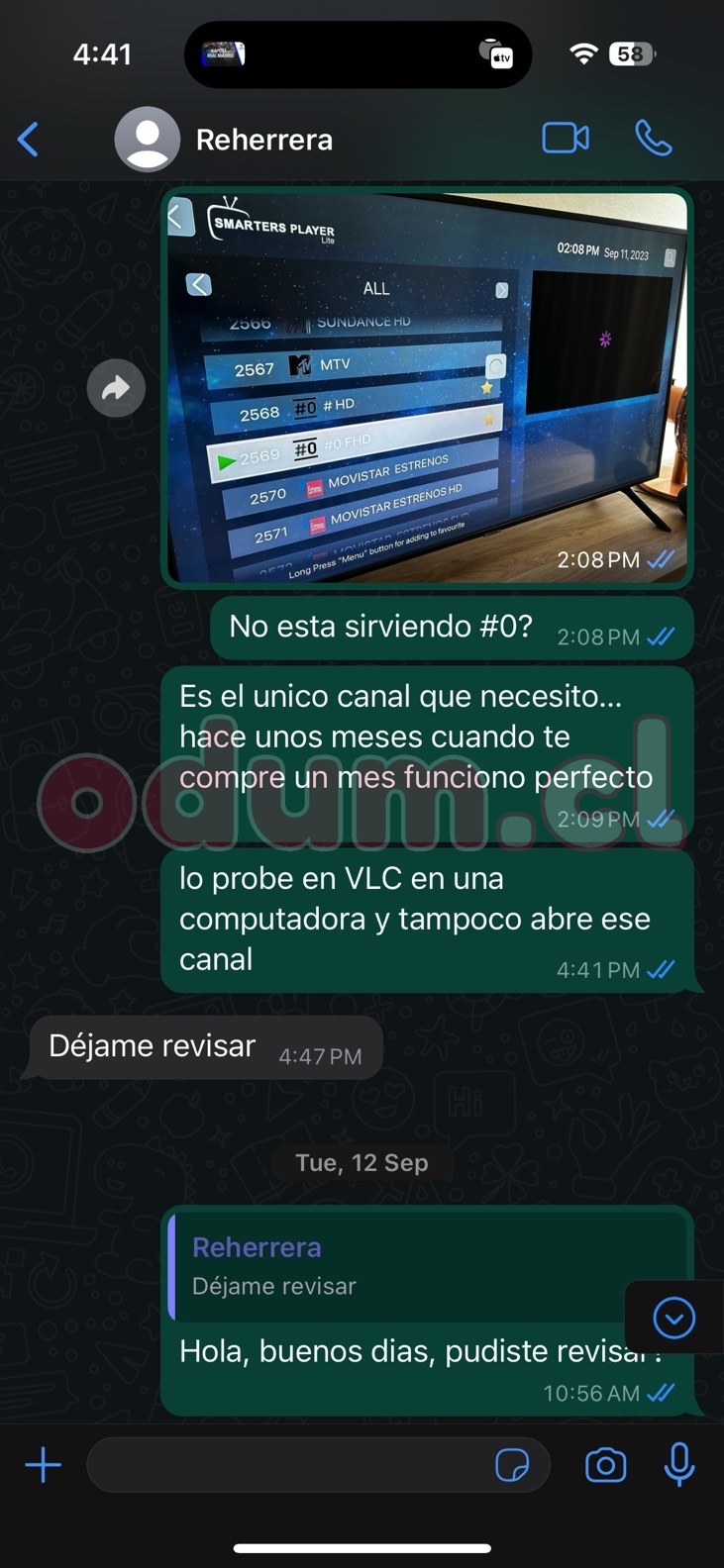Record a voice message
The image size is (724, 1568).
click(x=678, y=1465)
